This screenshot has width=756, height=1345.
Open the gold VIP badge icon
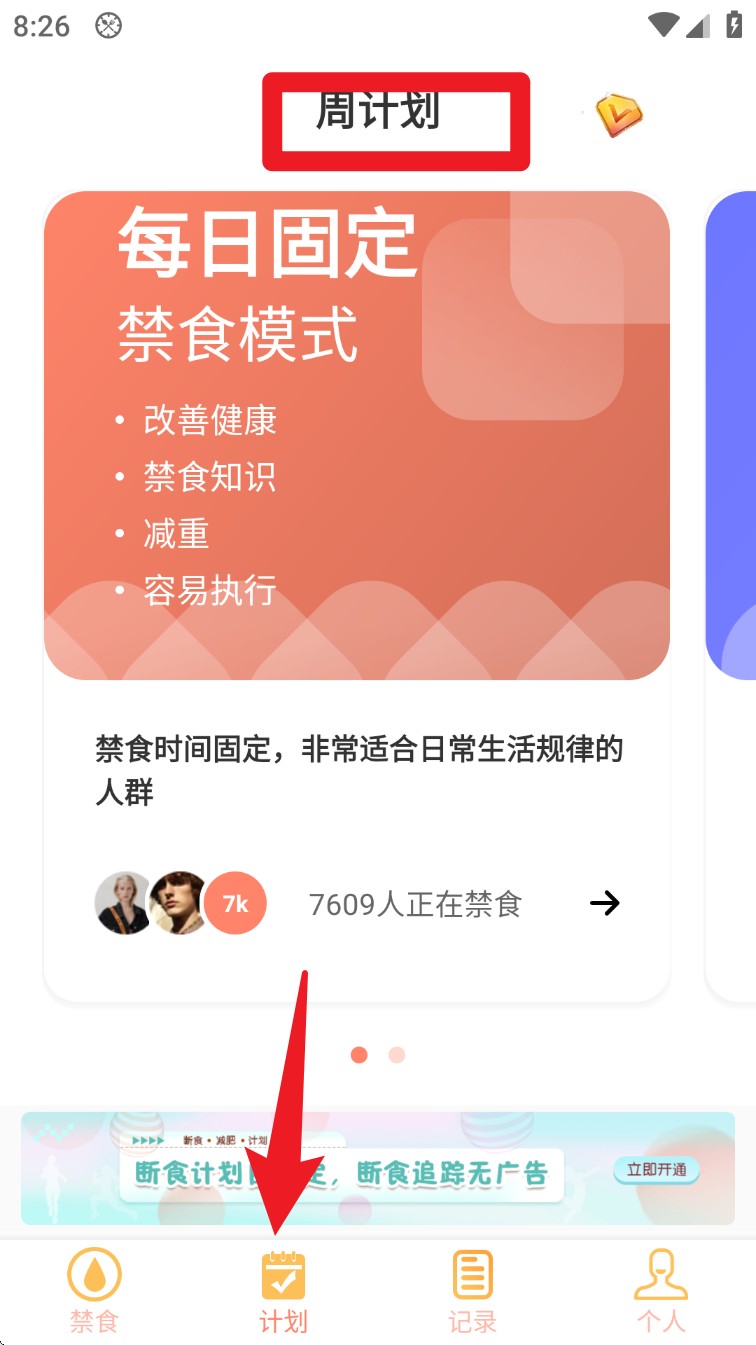point(619,115)
